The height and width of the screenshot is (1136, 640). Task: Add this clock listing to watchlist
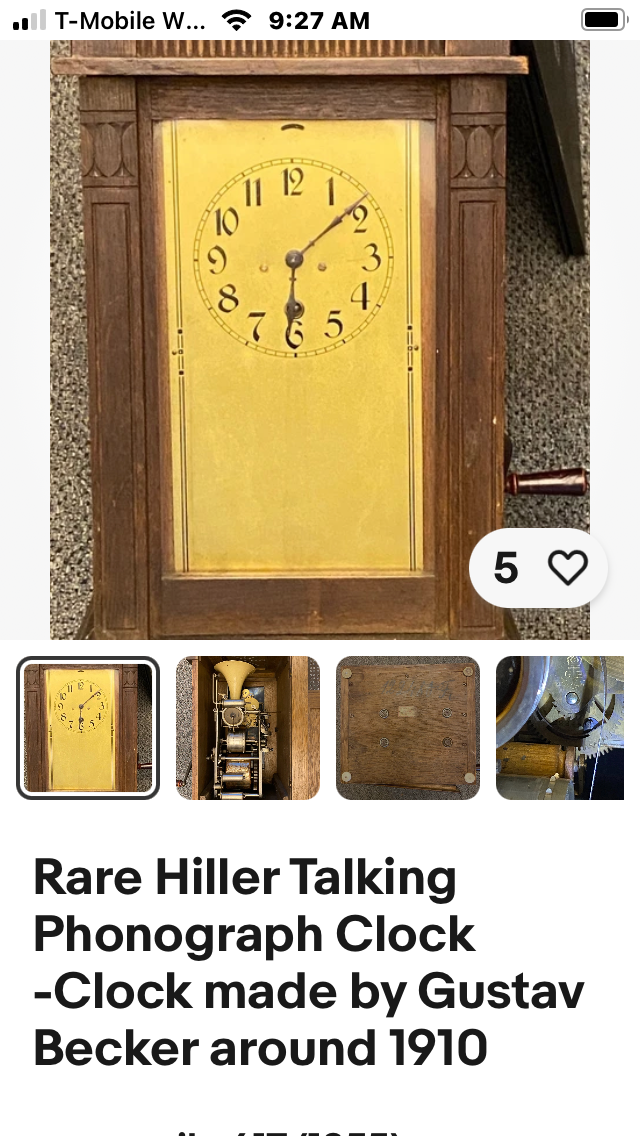click(567, 568)
